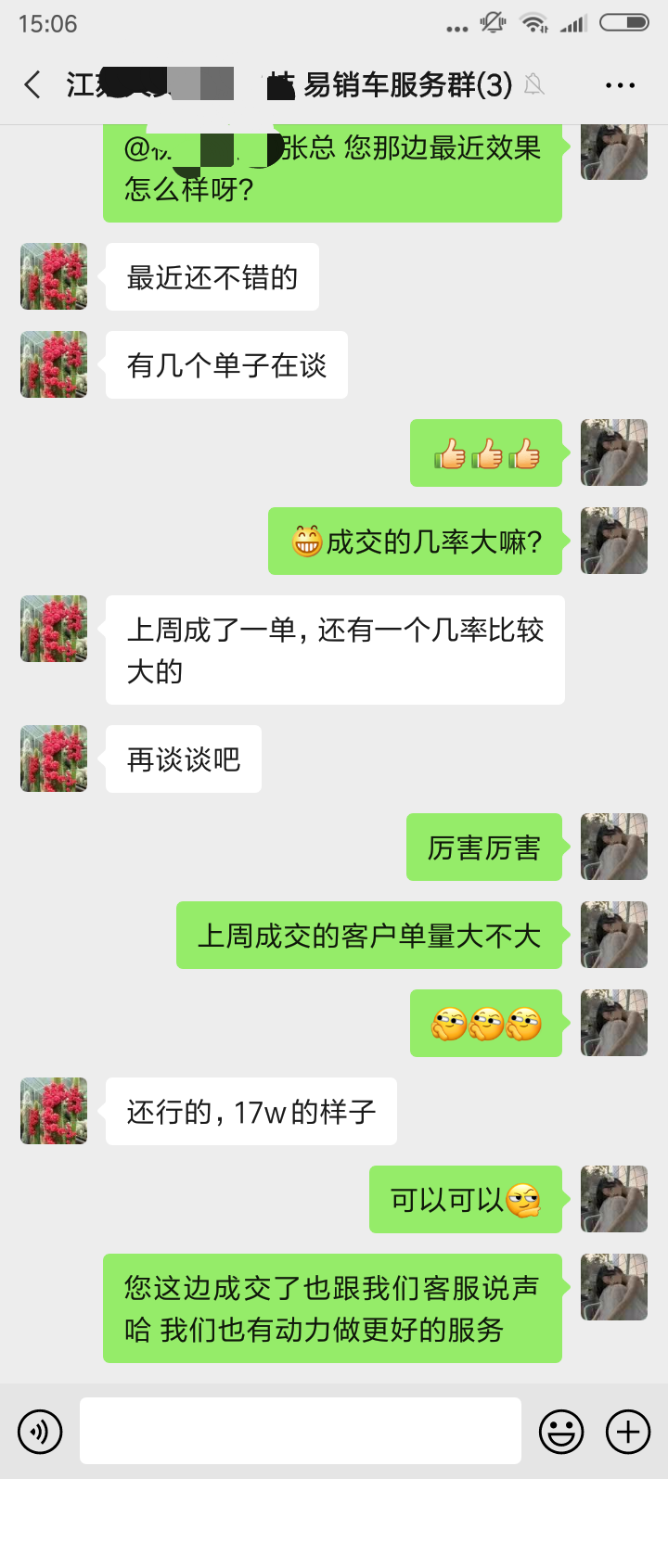Screen dimensions: 668x1568
Task: Click the plus icon to attach content
Action: coord(627,1431)
